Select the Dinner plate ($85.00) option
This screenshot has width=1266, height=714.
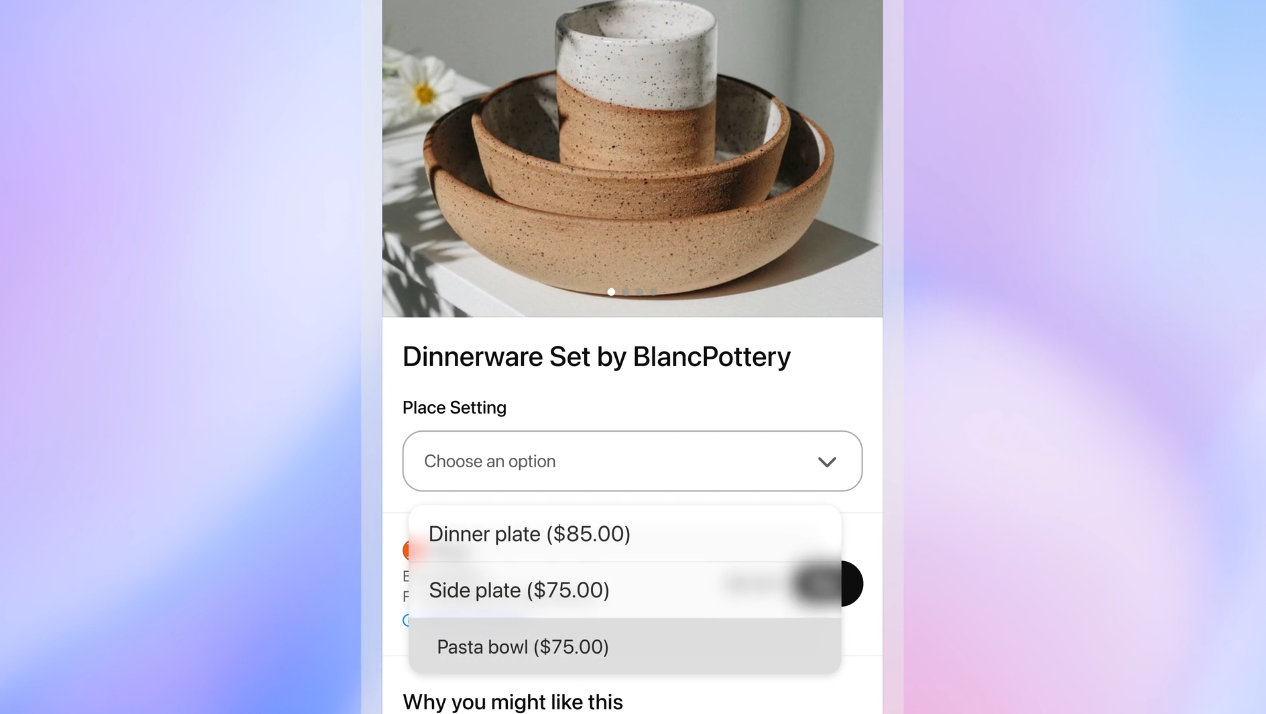pyautogui.click(x=530, y=534)
